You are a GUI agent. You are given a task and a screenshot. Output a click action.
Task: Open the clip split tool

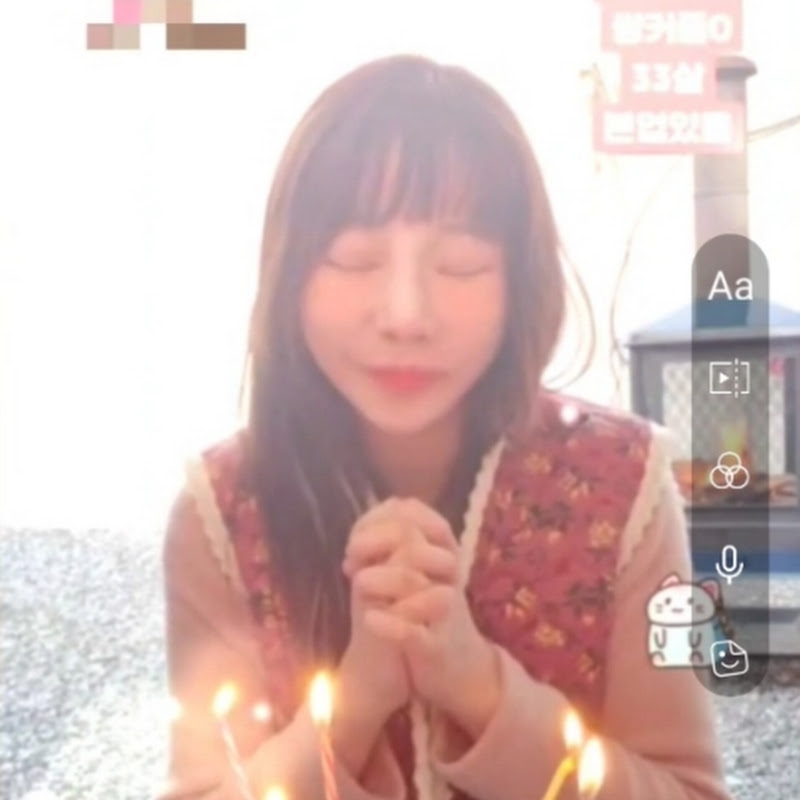pyautogui.click(x=730, y=378)
